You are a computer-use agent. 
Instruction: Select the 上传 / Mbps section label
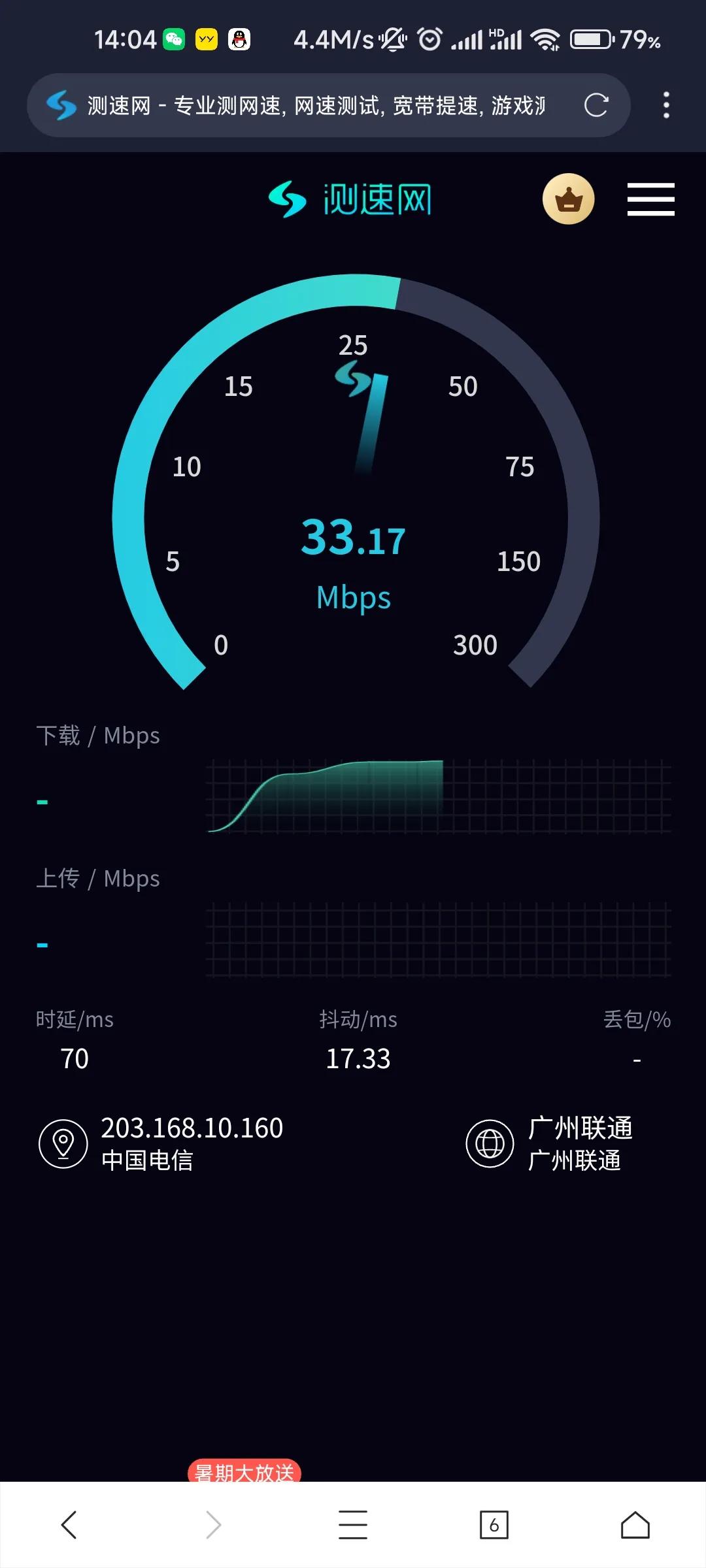click(x=99, y=879)
